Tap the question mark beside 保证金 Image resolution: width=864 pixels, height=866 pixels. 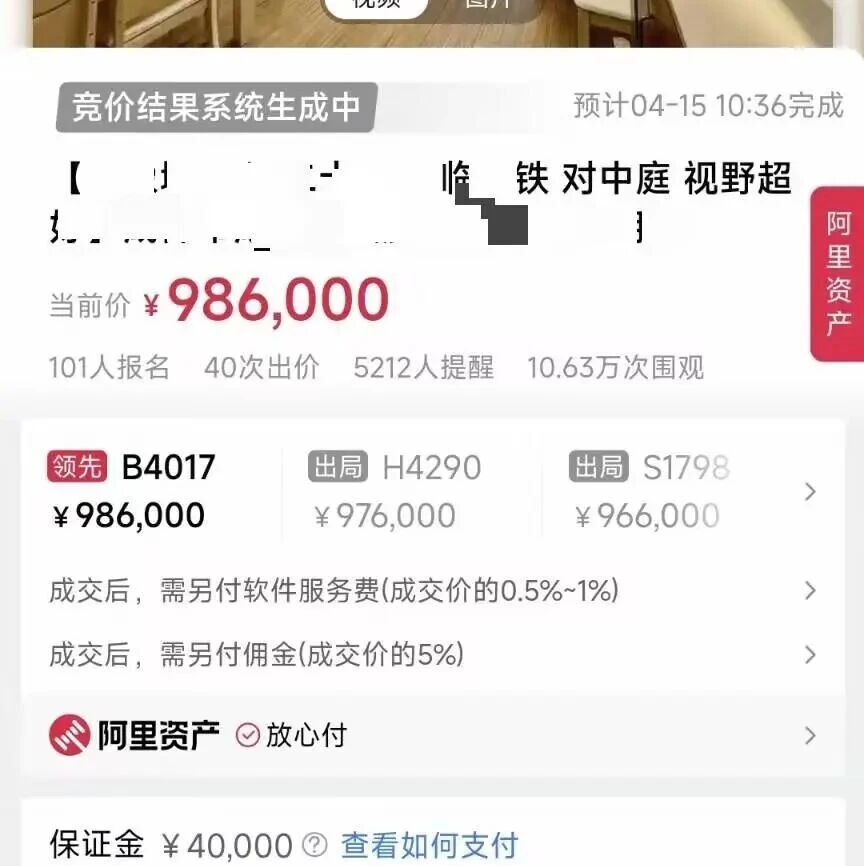click(315, 845)
